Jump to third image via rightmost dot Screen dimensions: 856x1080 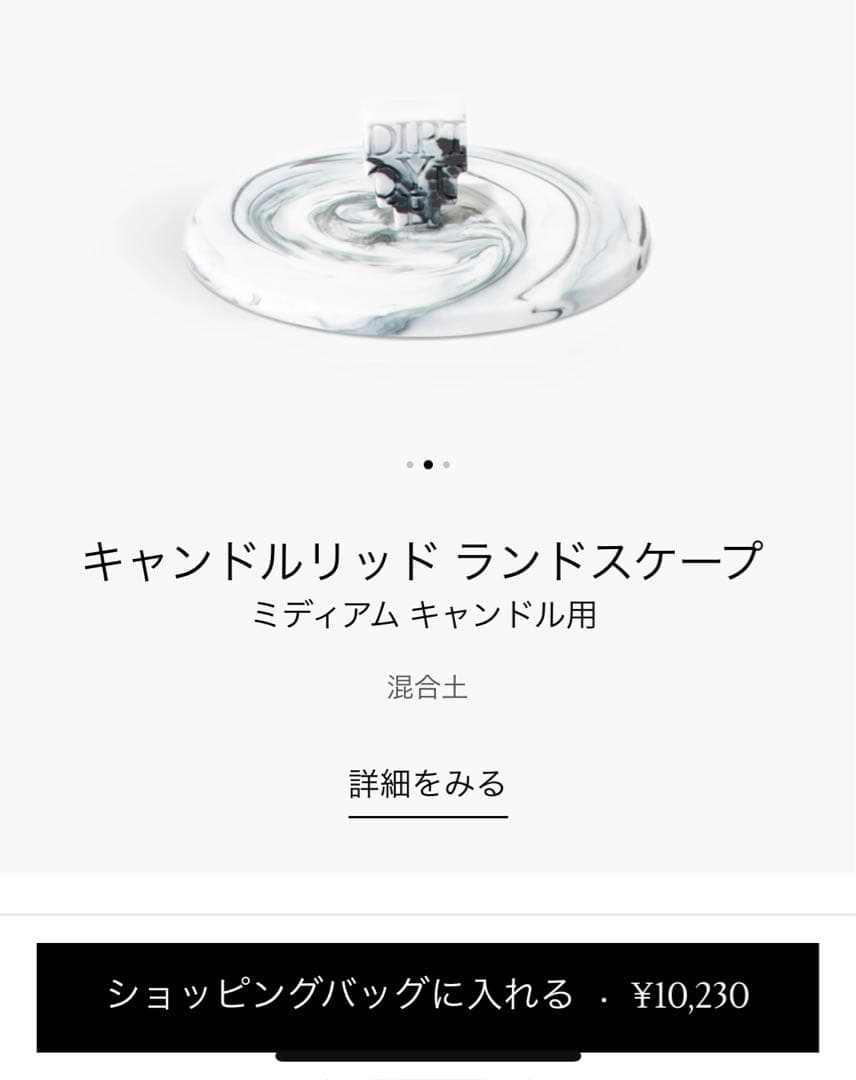pyautogui.click(x=448, y=464)
